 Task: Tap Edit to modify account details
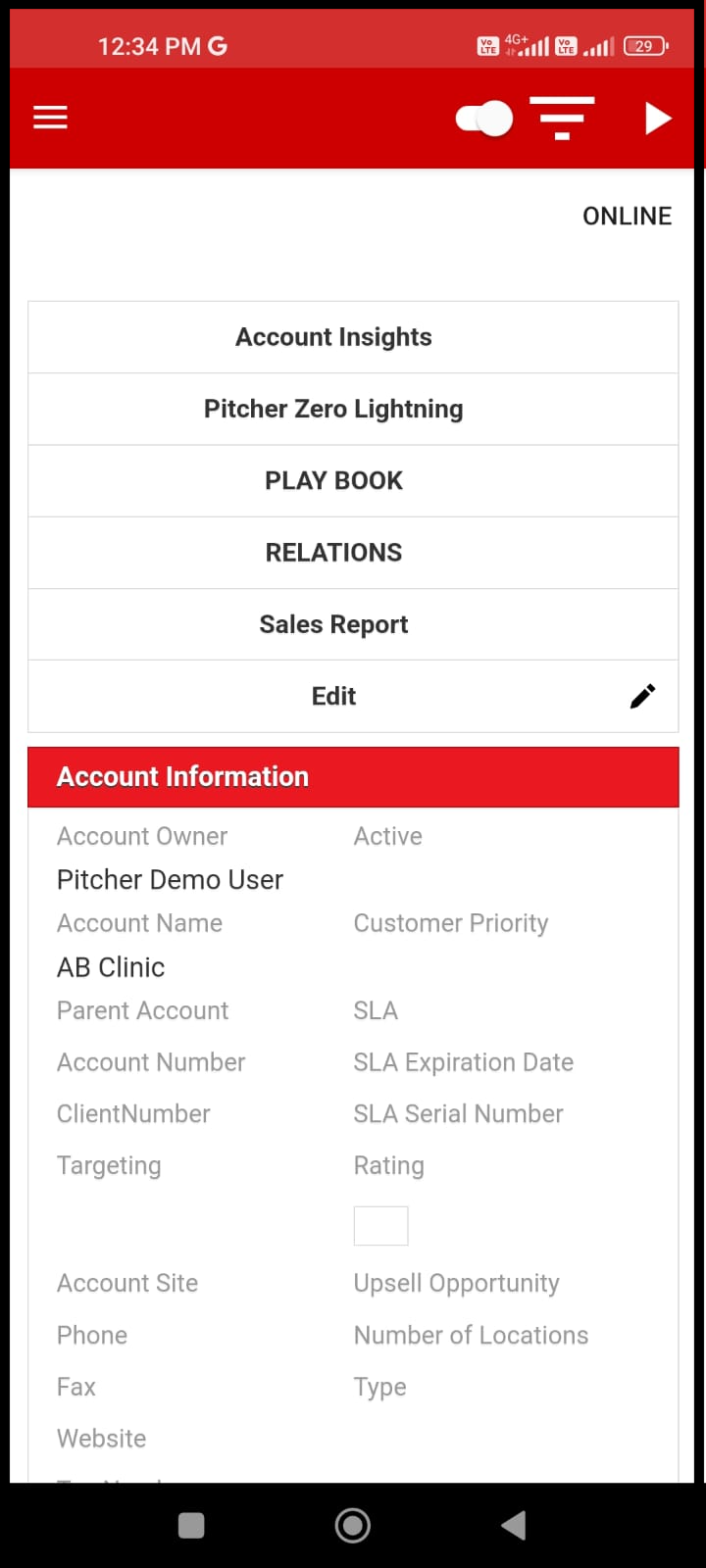[333, 696]
